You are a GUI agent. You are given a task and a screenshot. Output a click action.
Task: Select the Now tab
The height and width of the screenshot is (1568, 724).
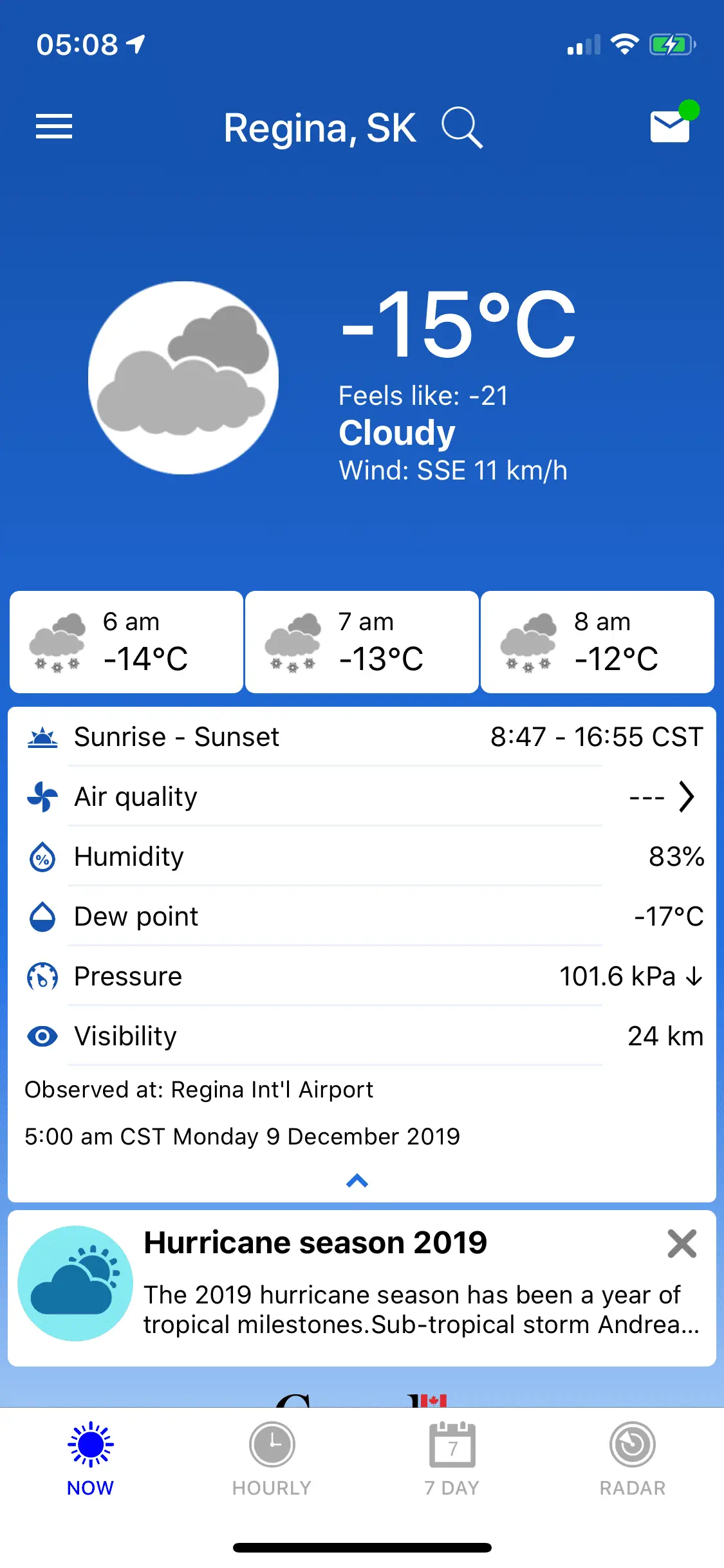click(91, 1459)
